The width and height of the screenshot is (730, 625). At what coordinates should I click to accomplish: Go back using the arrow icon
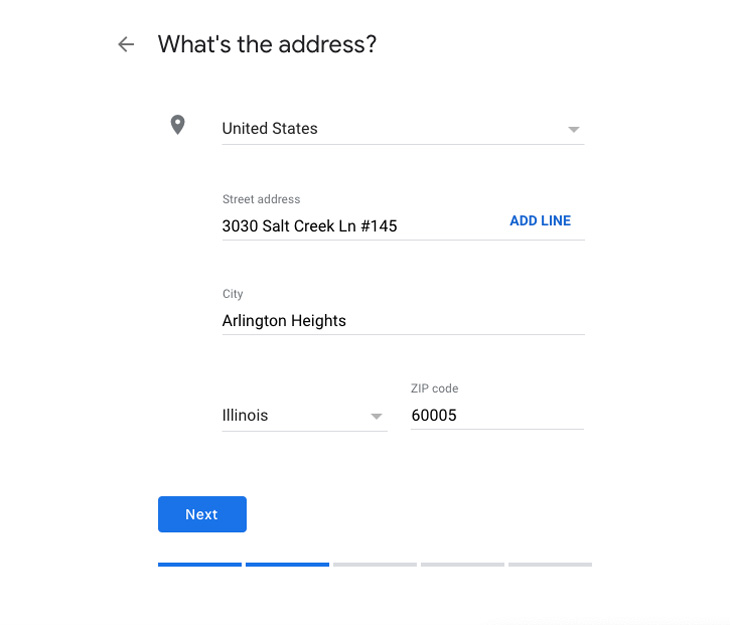tap(126, 44)
